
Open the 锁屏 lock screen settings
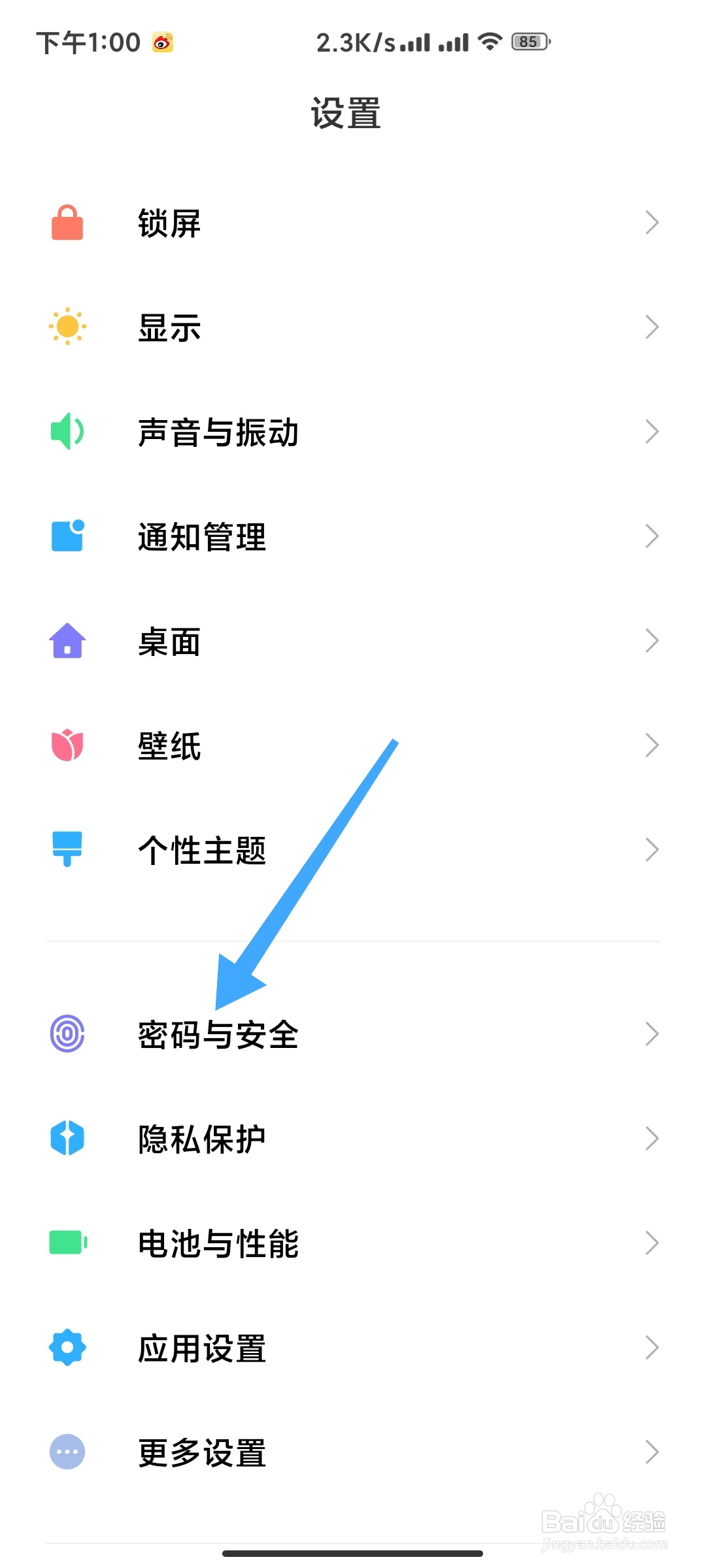(353, 223)
